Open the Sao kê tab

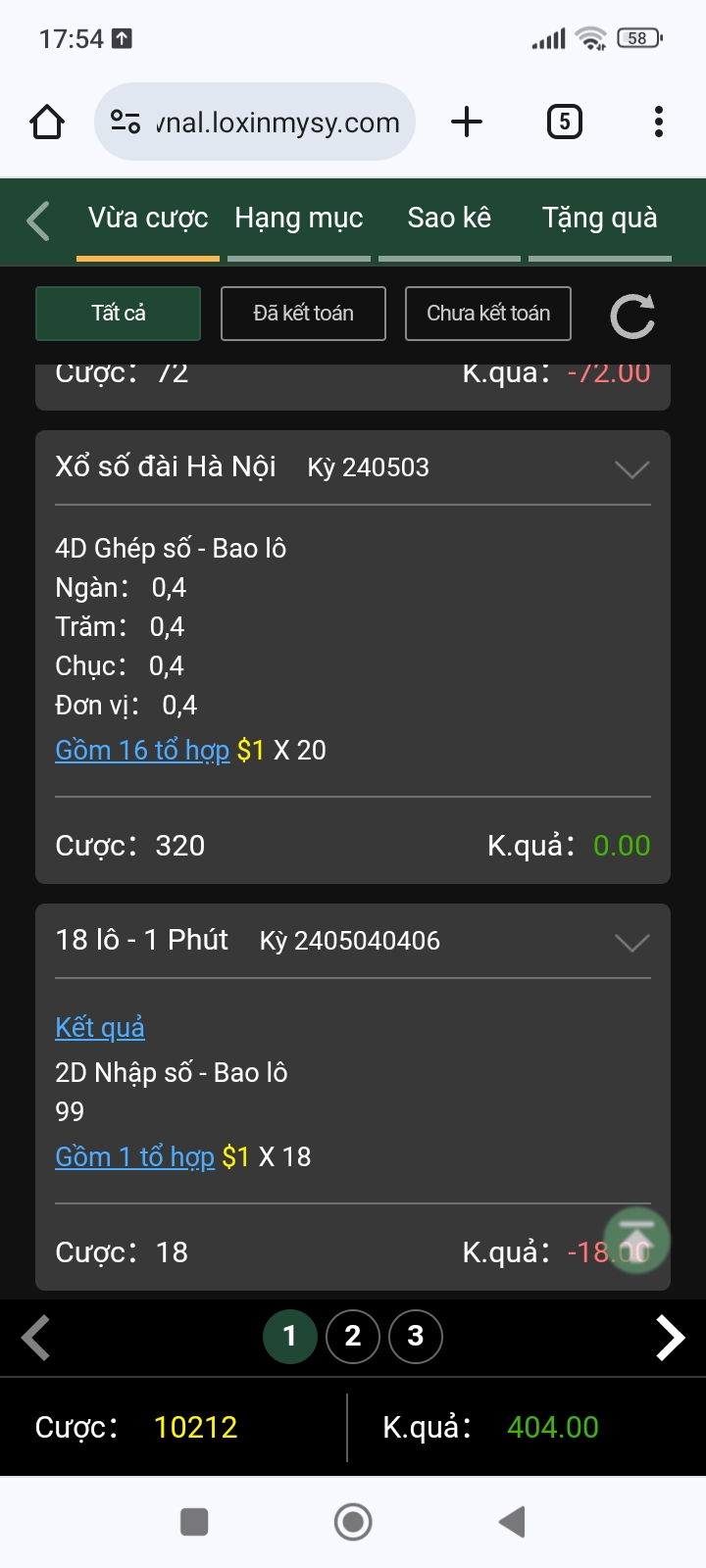click(449, 218)
